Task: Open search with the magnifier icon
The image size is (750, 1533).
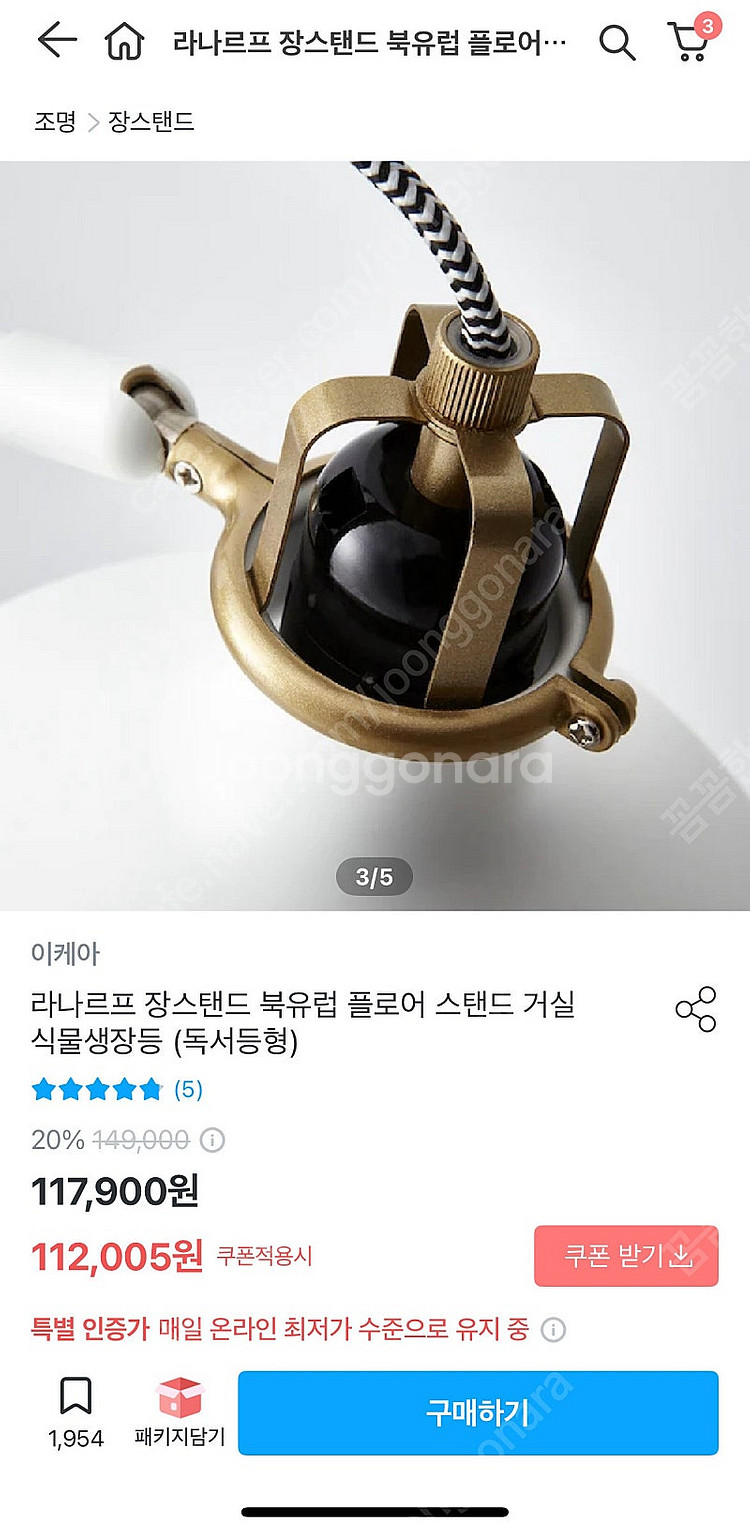Action: coord(616,43)
